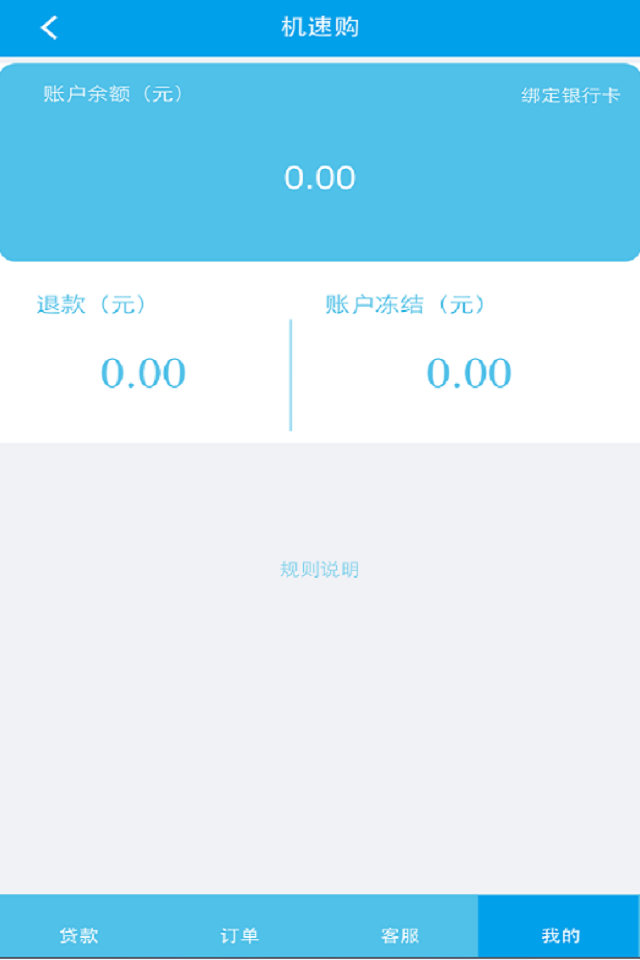The width and height of the screenshot is (640, 960).
Task: Go back using the top arrow
Action: (49, 28)
